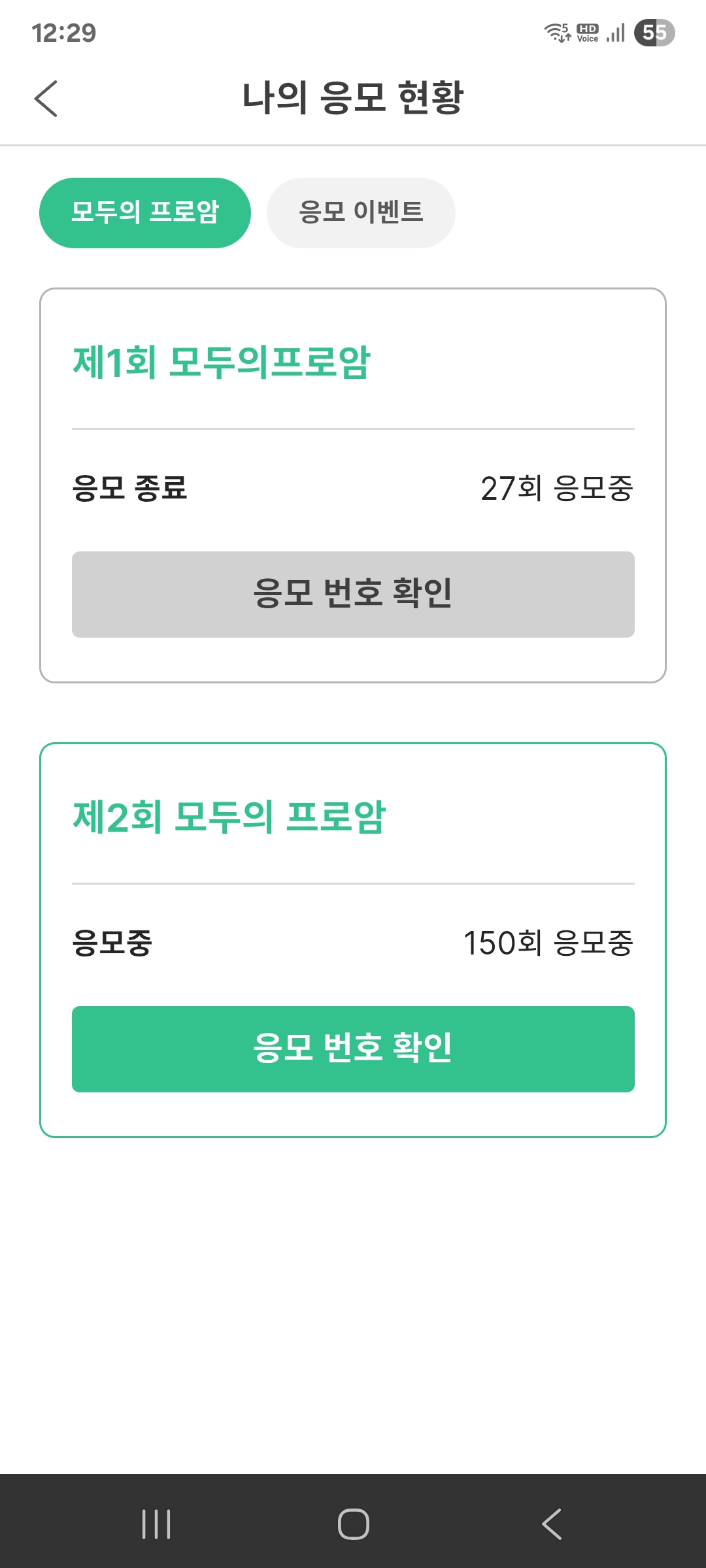Check entry numbers for 제2회 모두의 프로암

coord(353,1049)
